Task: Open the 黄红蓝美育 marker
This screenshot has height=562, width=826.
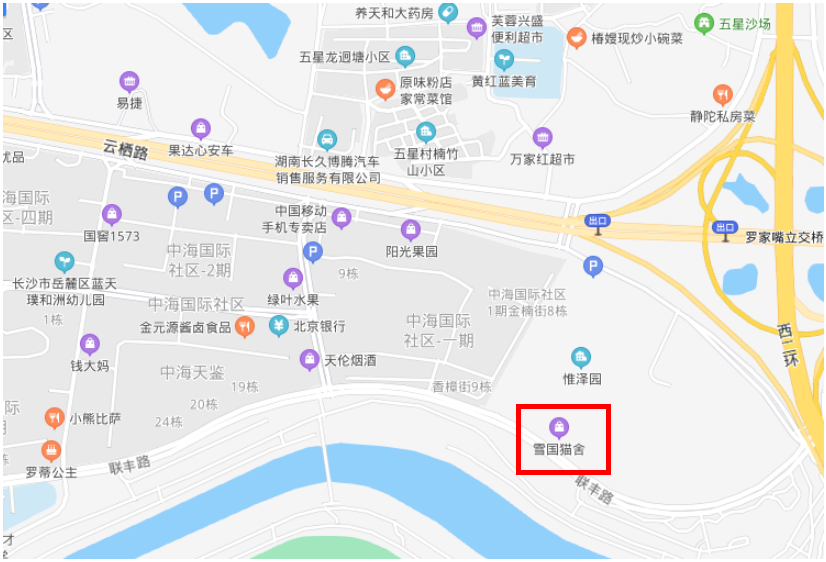Action: (504, 59)
